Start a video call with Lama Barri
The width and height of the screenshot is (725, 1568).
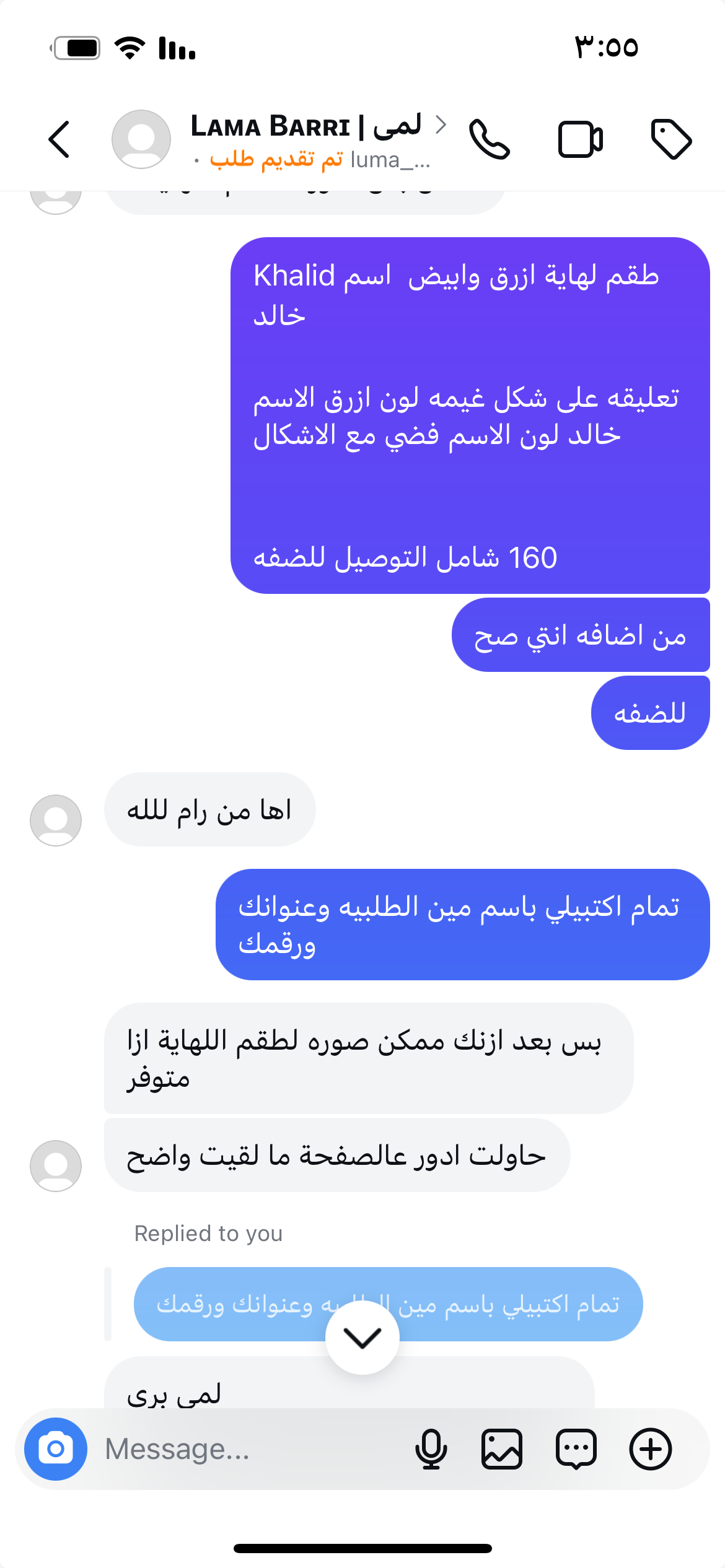(x=580, y=139)
